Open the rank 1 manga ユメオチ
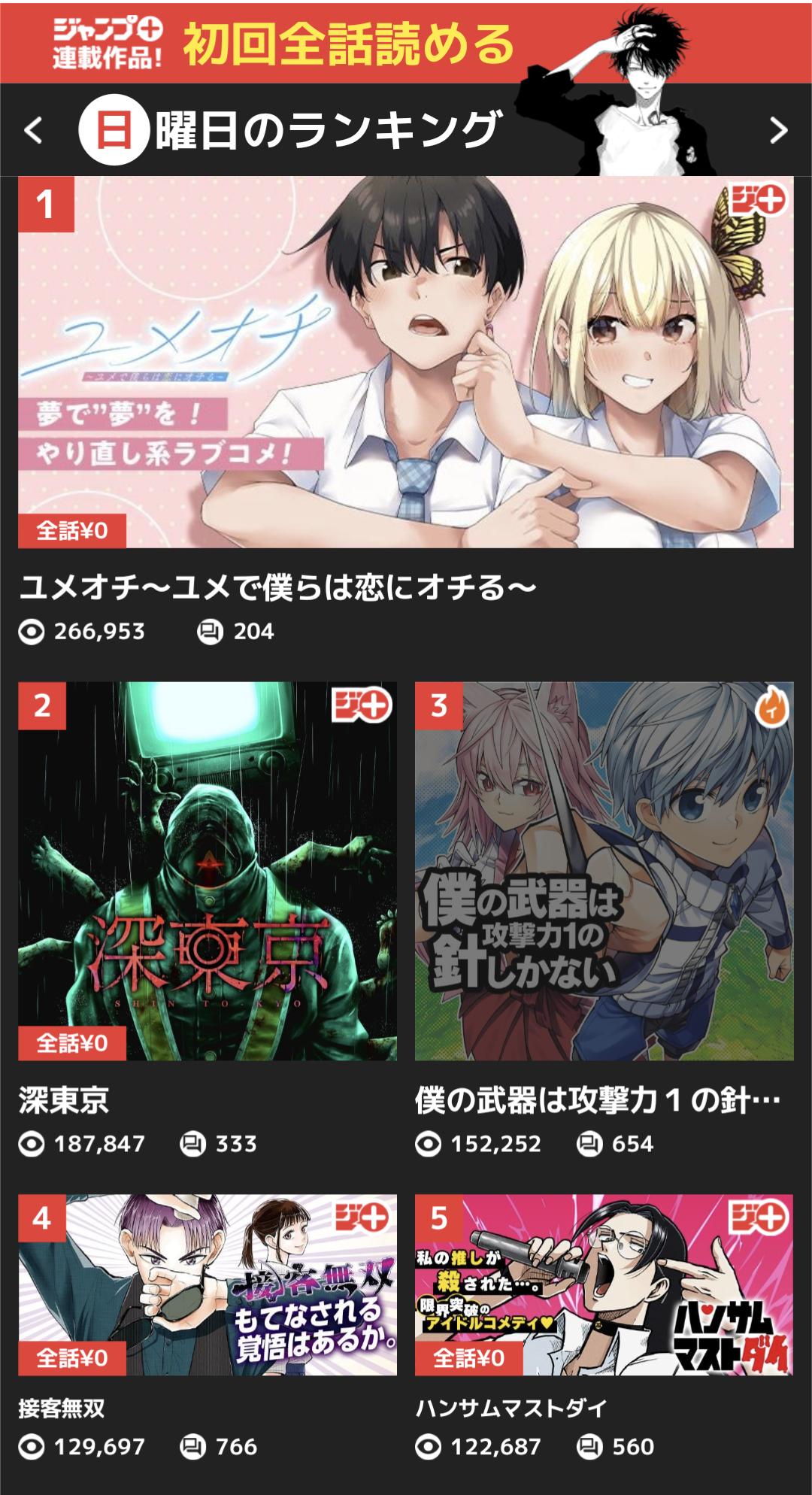The height and width of the screenshot is (1495, 812). [x=406, y=362]
